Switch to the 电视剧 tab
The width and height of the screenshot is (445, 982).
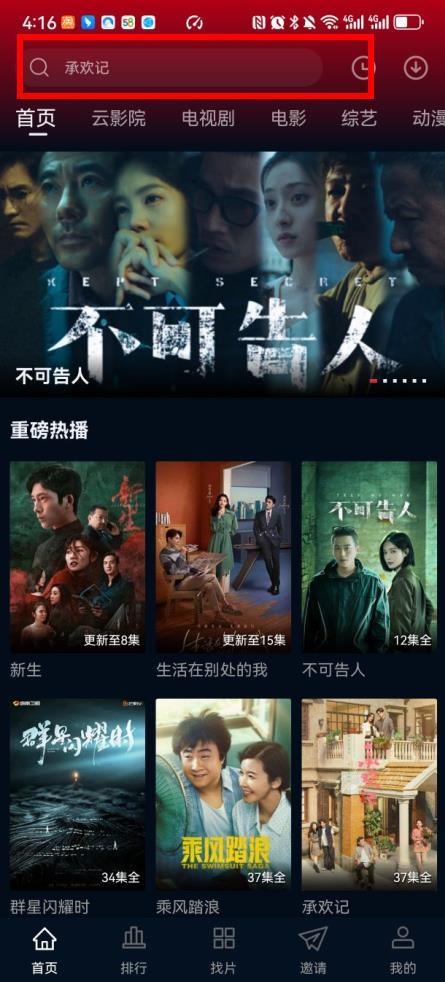click(x=208, y=118)
